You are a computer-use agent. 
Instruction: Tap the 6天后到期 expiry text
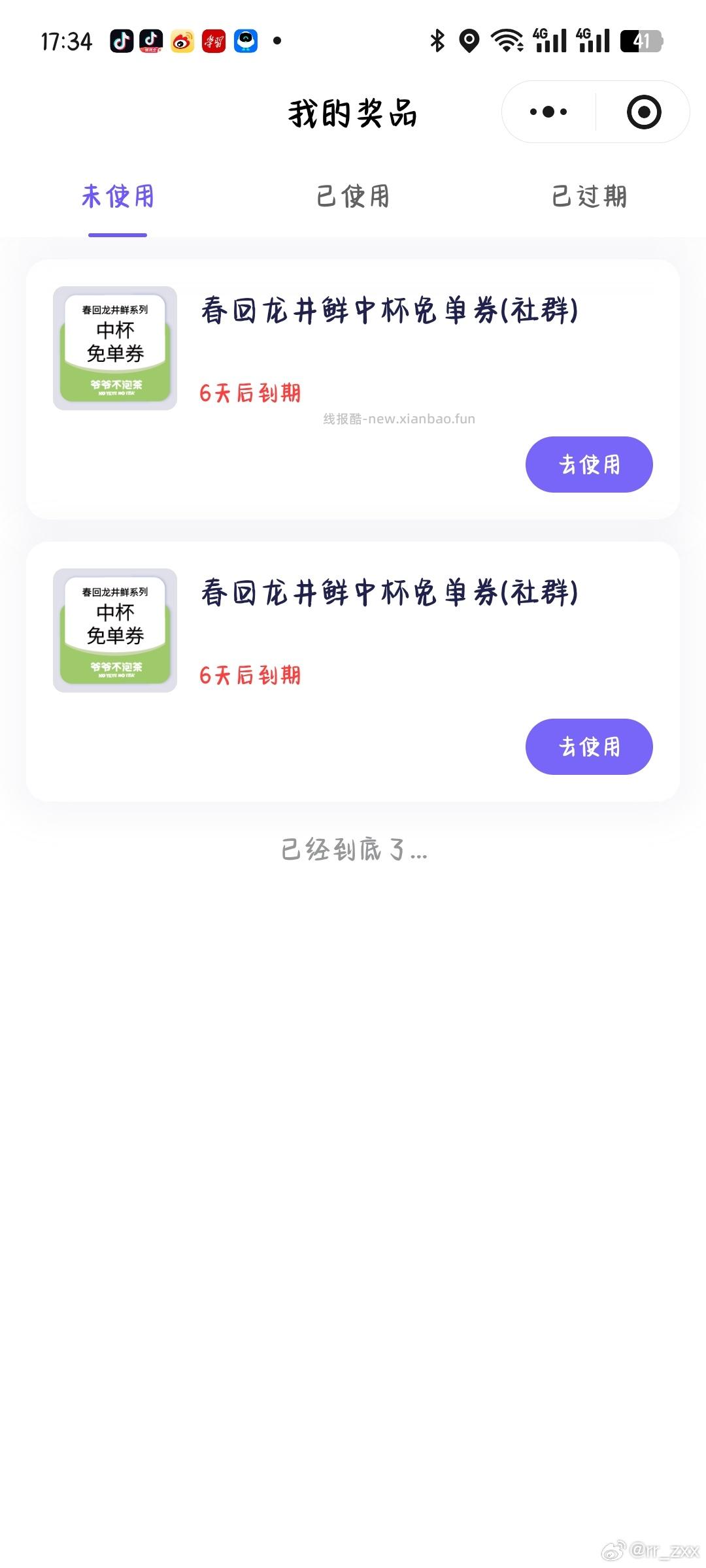point(250,392)
